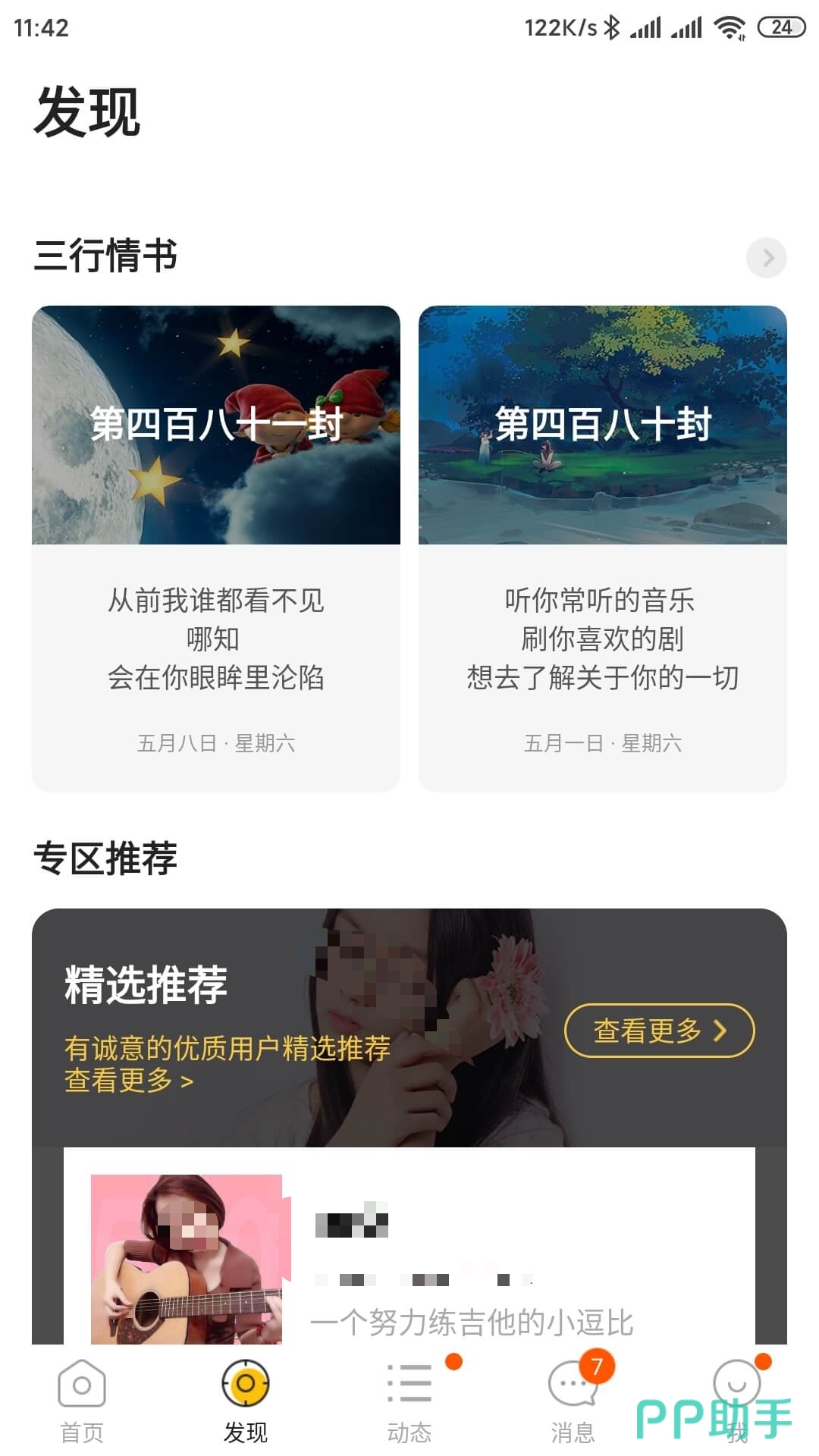Tap the yellow 查看更多 outlined button
This screenshot has height=1456, width=819.
(659, 1031)
